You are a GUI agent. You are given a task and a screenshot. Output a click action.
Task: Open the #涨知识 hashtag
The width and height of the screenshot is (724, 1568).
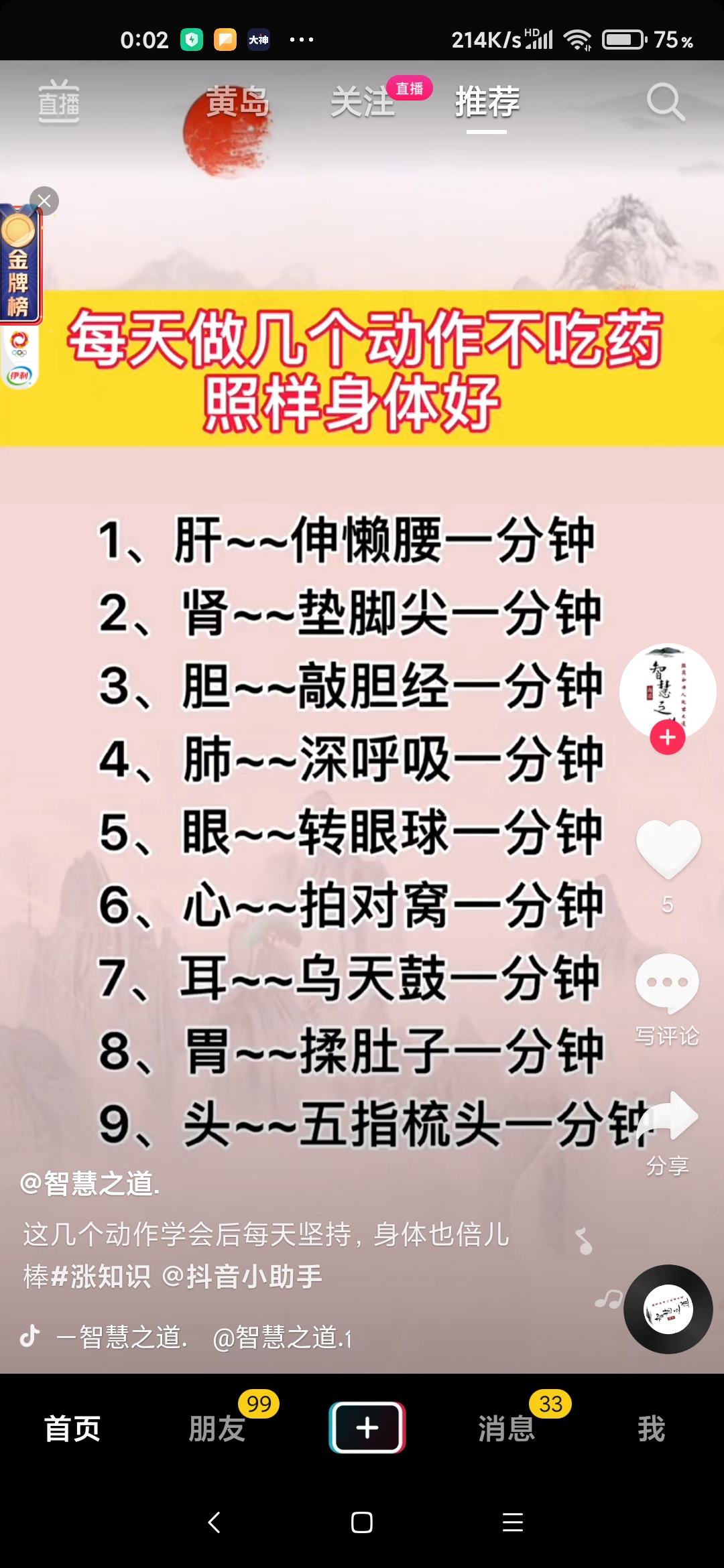click(101, 1277)
